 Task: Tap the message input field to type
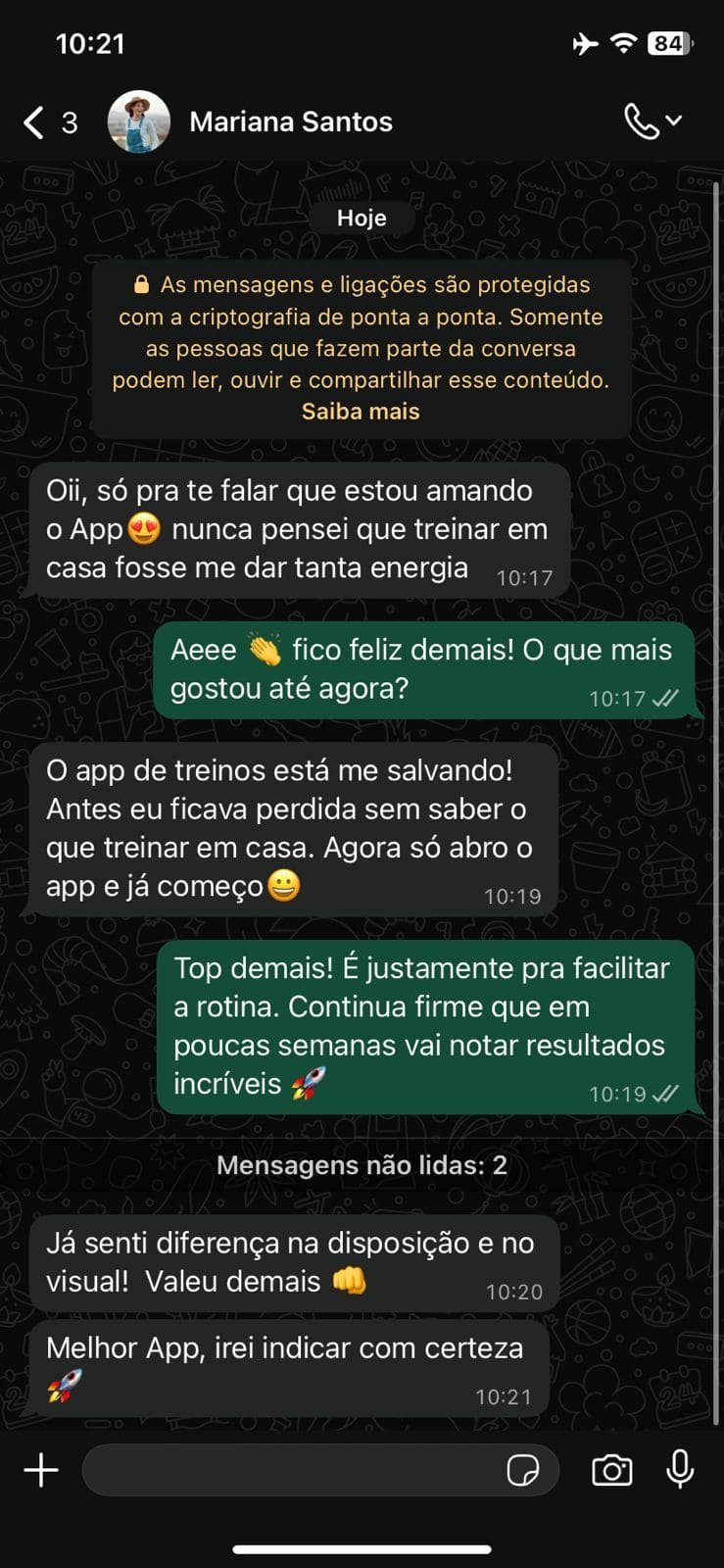pyautogui.click(x=294, y=1470)
